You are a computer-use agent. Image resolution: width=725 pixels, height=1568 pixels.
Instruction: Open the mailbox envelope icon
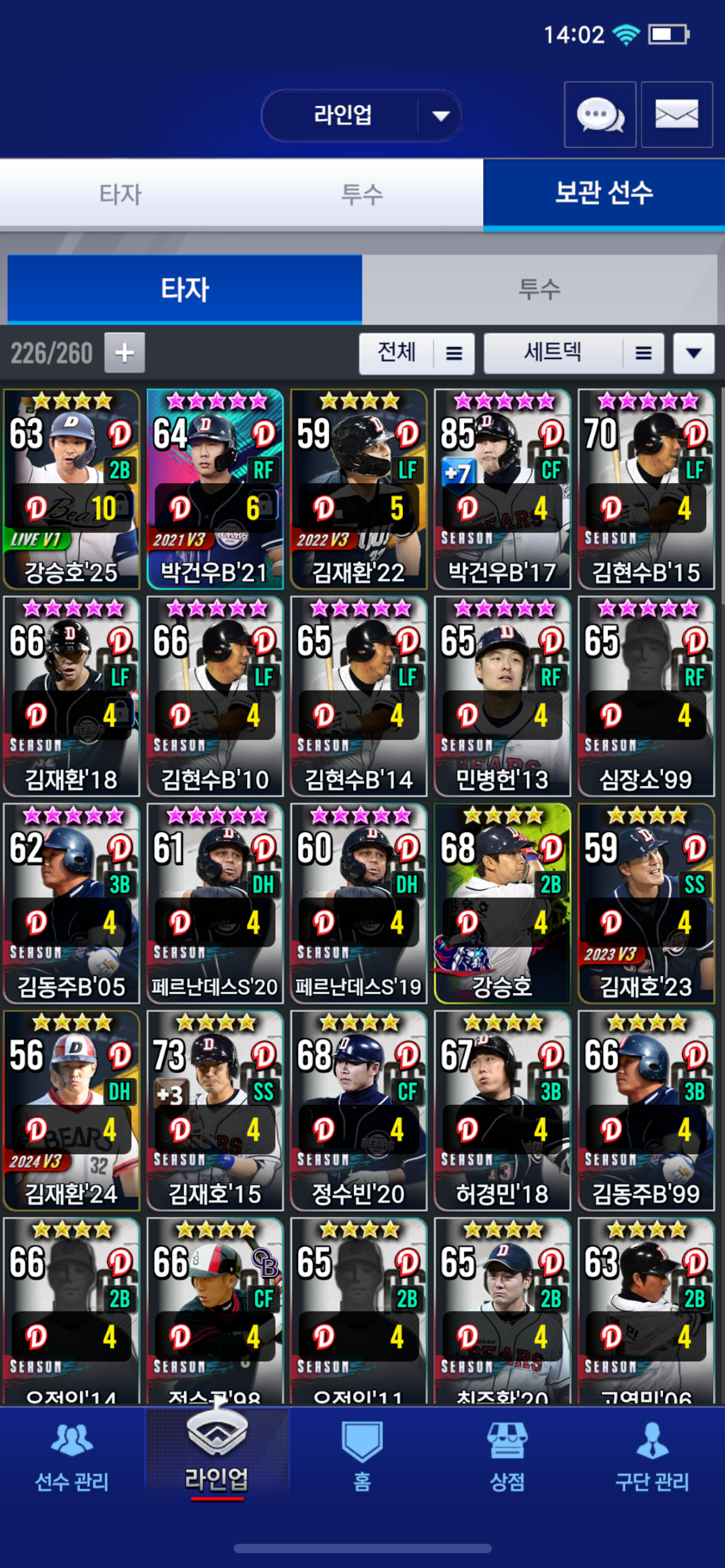tap(676, 115)
